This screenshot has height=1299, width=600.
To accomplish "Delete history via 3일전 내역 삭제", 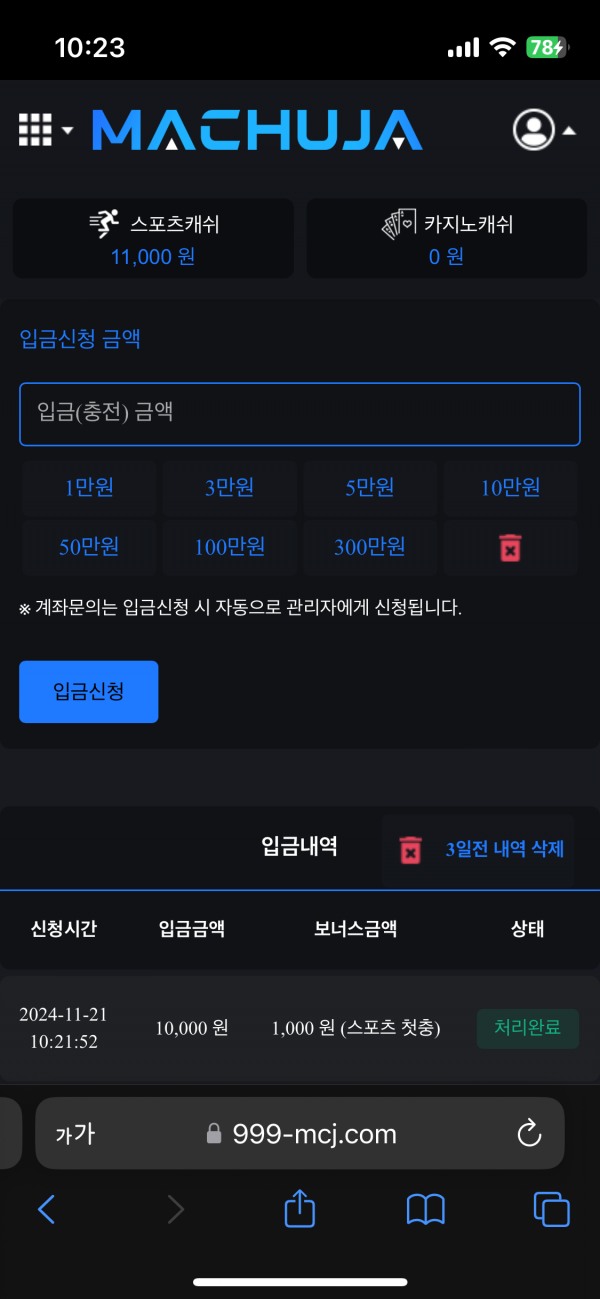I will (x=482, y=849).
